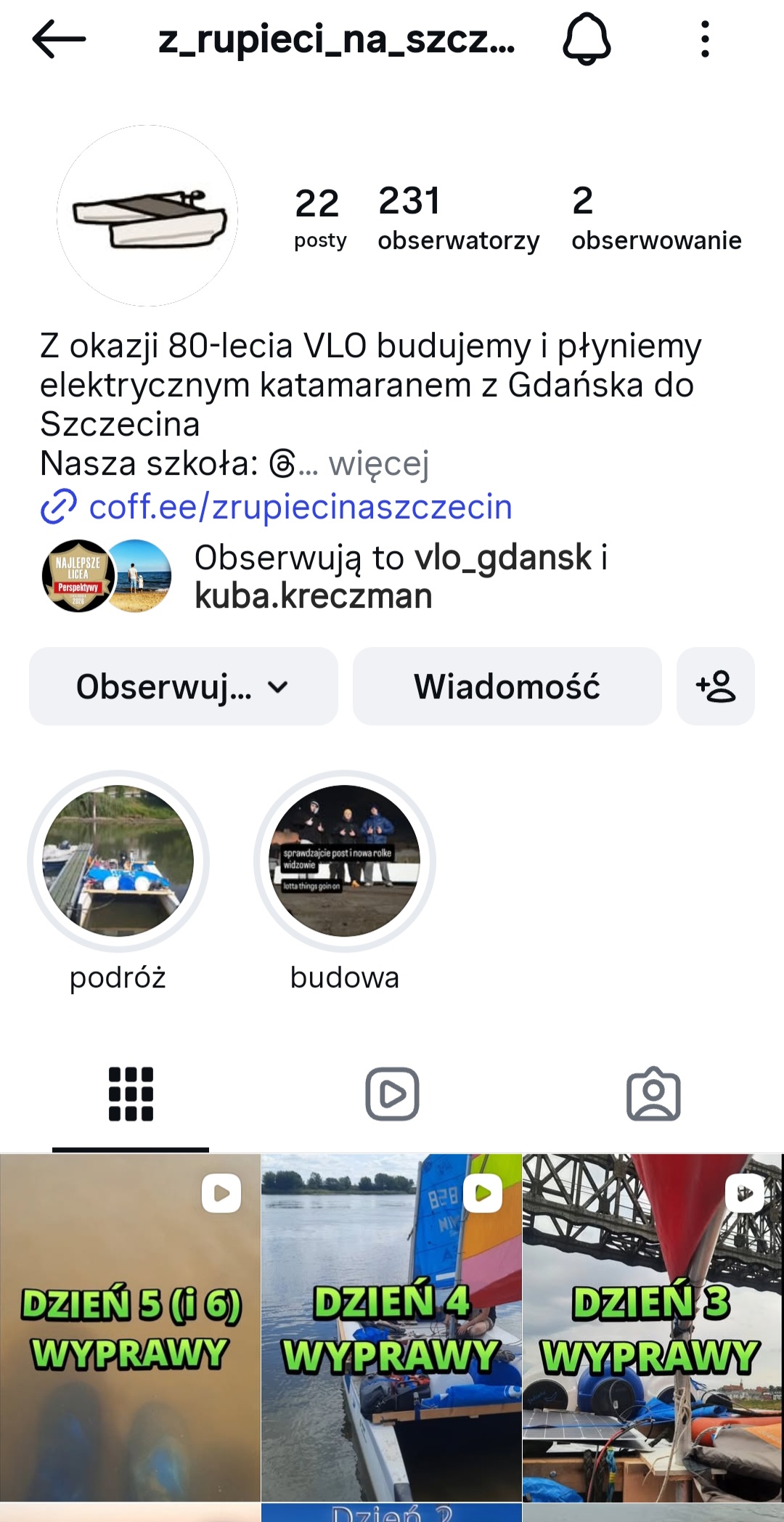
Task: Tap the Wiadomość button
Action: [507, 686]
